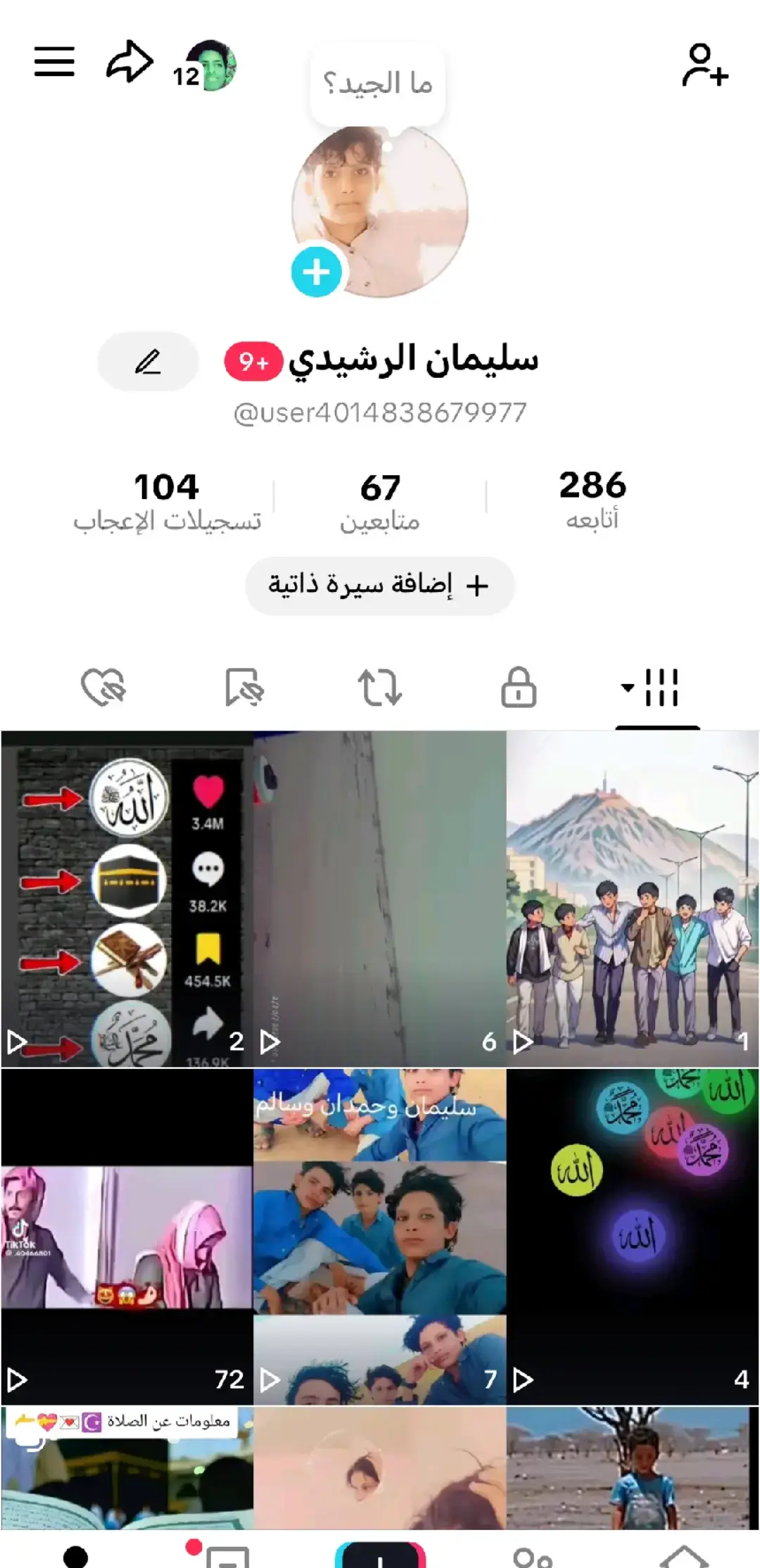
Task: Add a story via blue plus button
Action: [x=316, y=272]
